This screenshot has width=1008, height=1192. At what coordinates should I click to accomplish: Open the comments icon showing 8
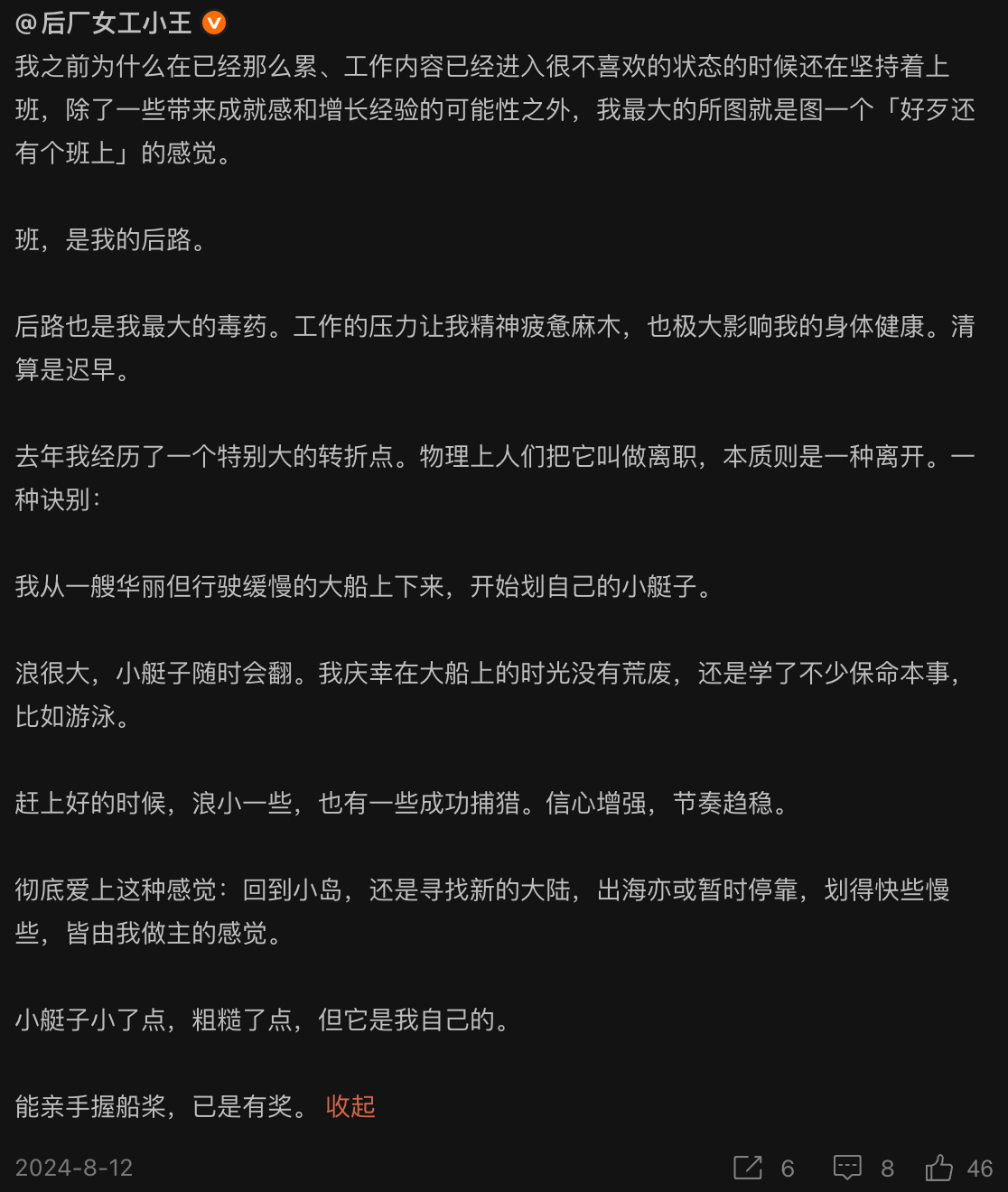pos(847,1168)
